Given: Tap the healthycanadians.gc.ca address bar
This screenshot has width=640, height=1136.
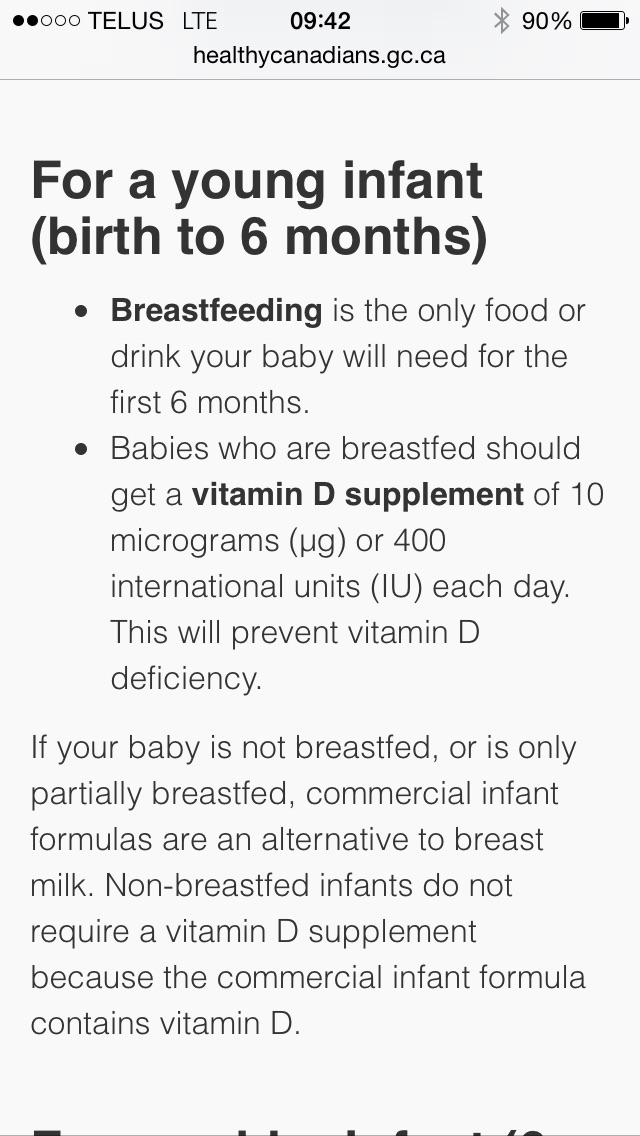Looking at the screenshot, I should point(319,56).
